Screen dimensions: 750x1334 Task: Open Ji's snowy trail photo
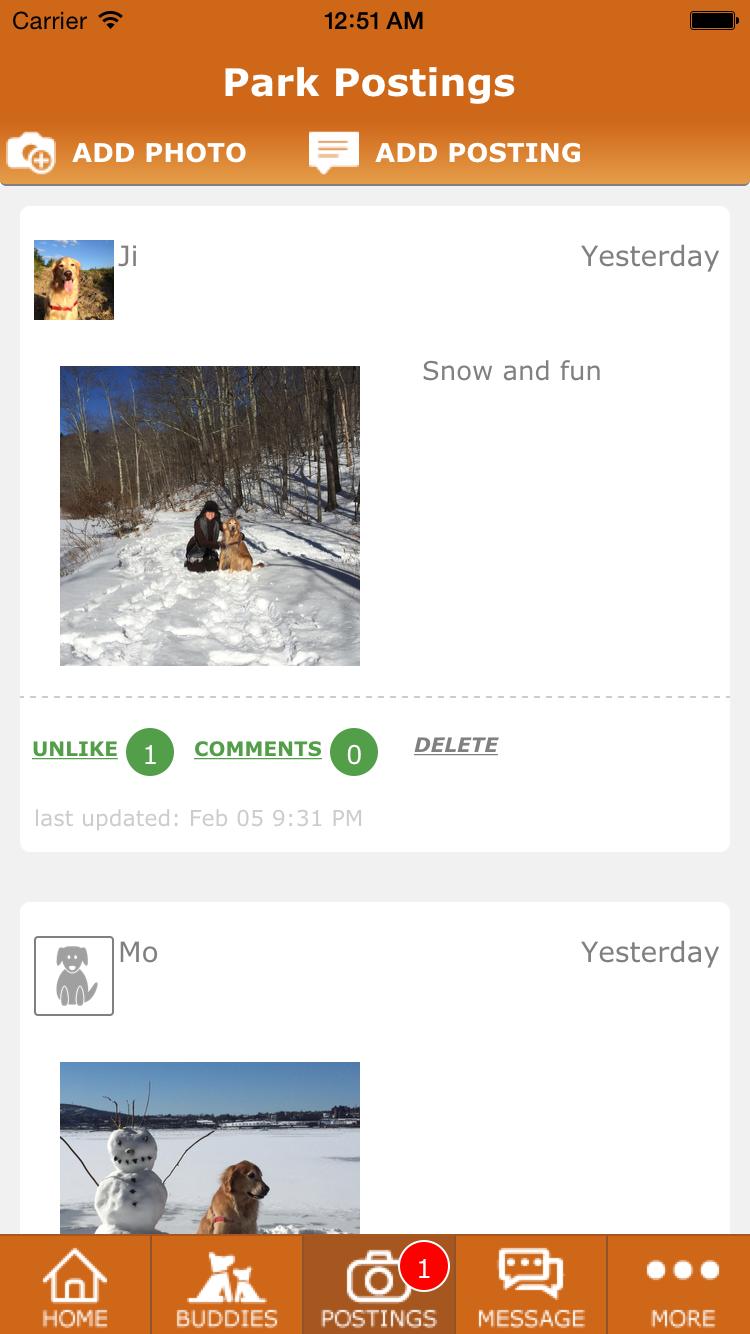210,515
